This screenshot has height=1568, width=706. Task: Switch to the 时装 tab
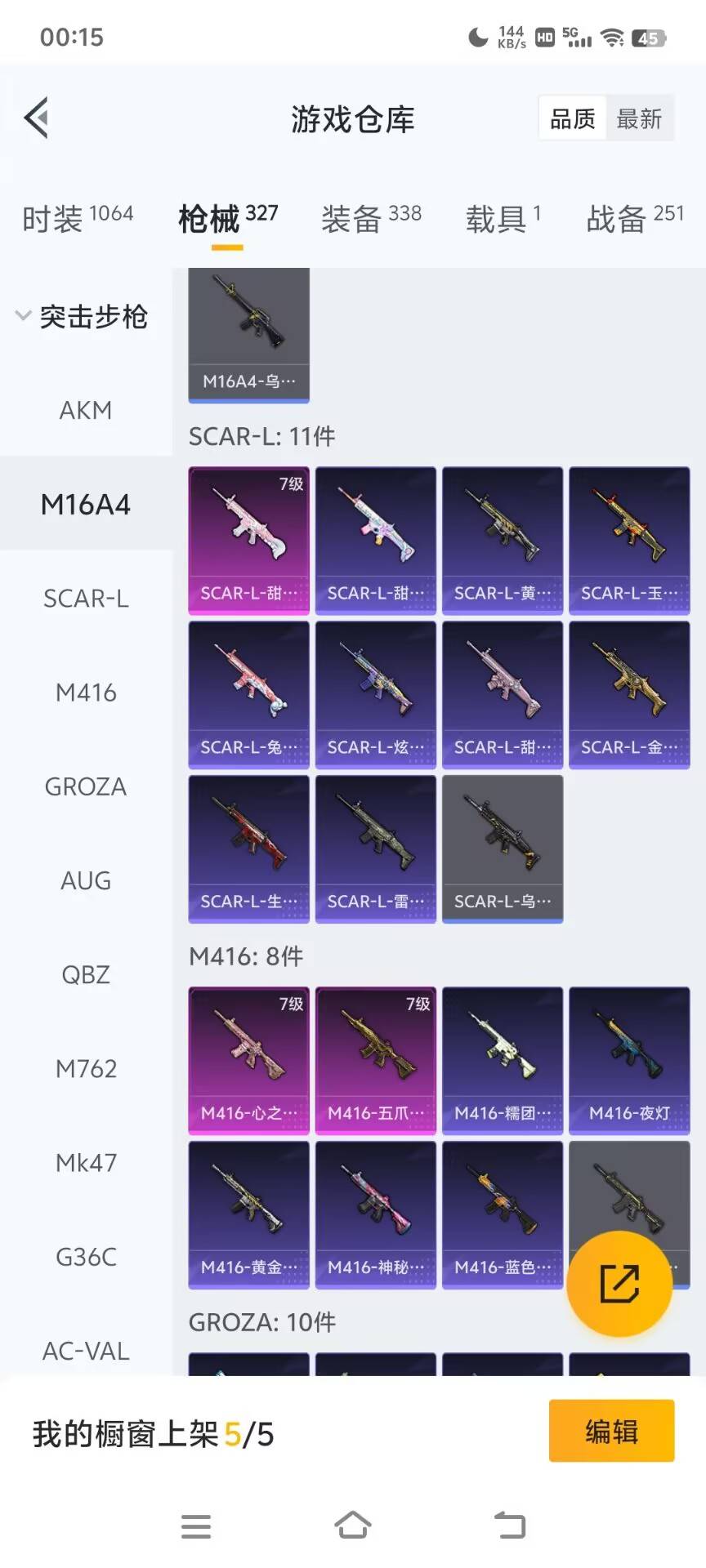tap(78, 218)
